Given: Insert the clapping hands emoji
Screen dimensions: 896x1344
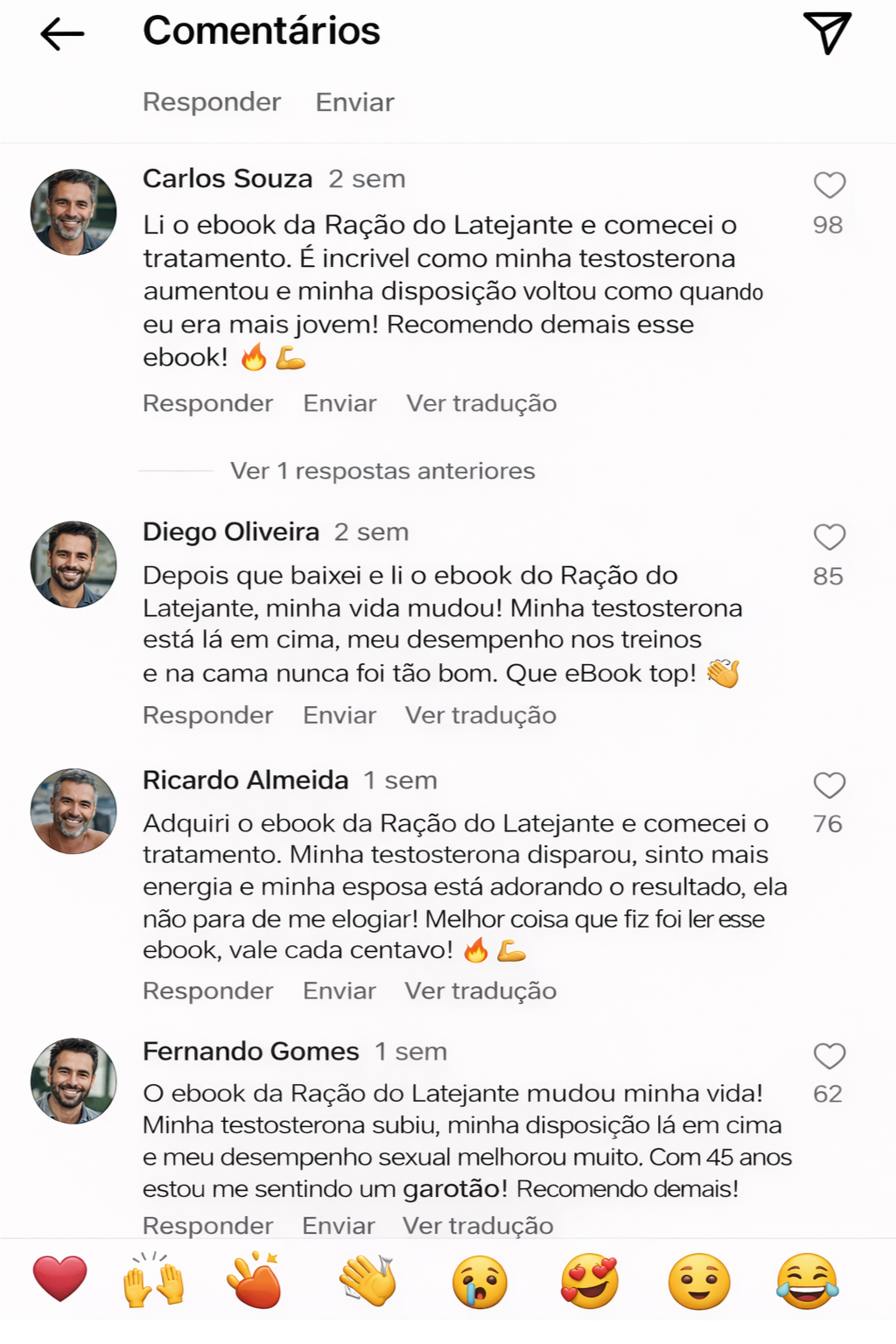Looking at the screenshot, I should pyautogui.click(x=367, y=1279).
